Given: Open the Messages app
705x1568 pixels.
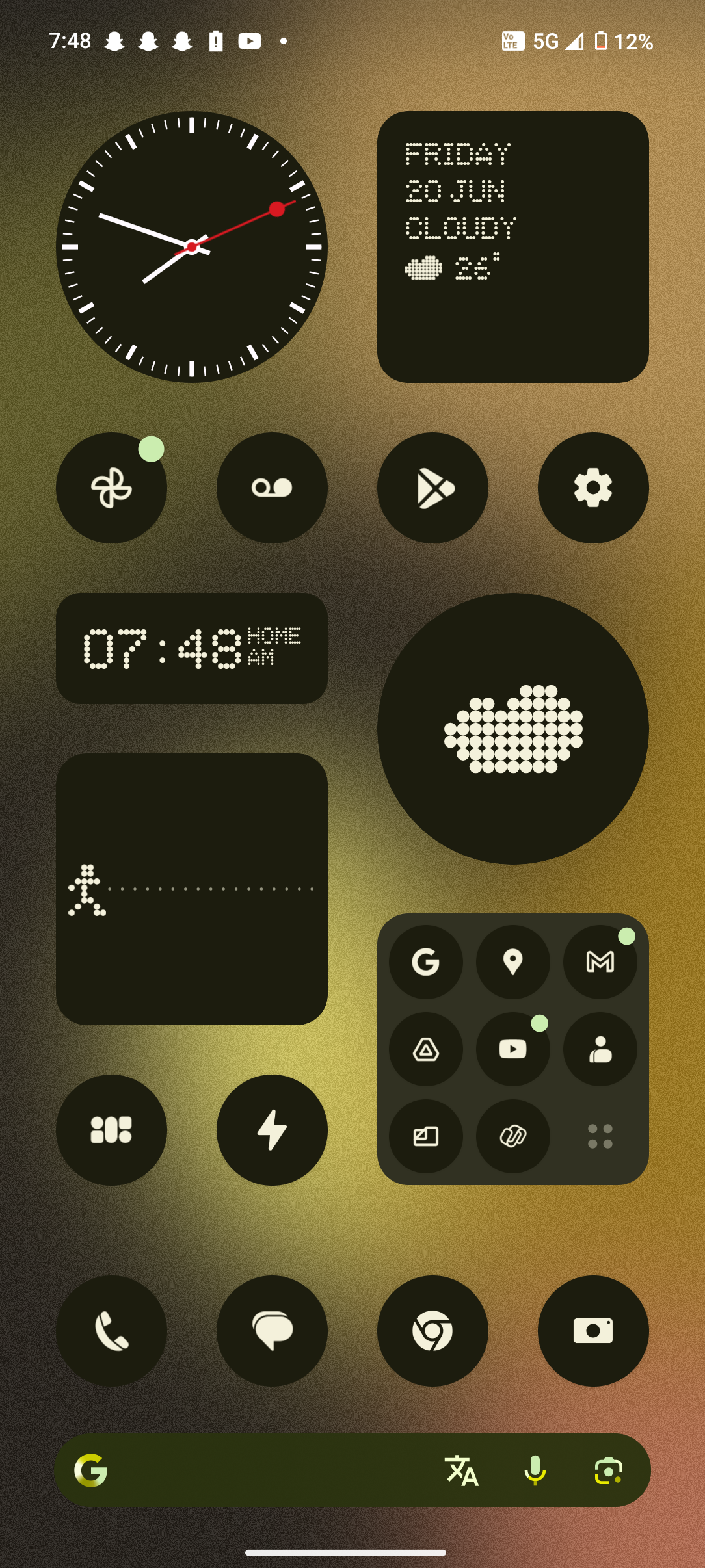Looking at the screenshot, I should coord(272,1331).
